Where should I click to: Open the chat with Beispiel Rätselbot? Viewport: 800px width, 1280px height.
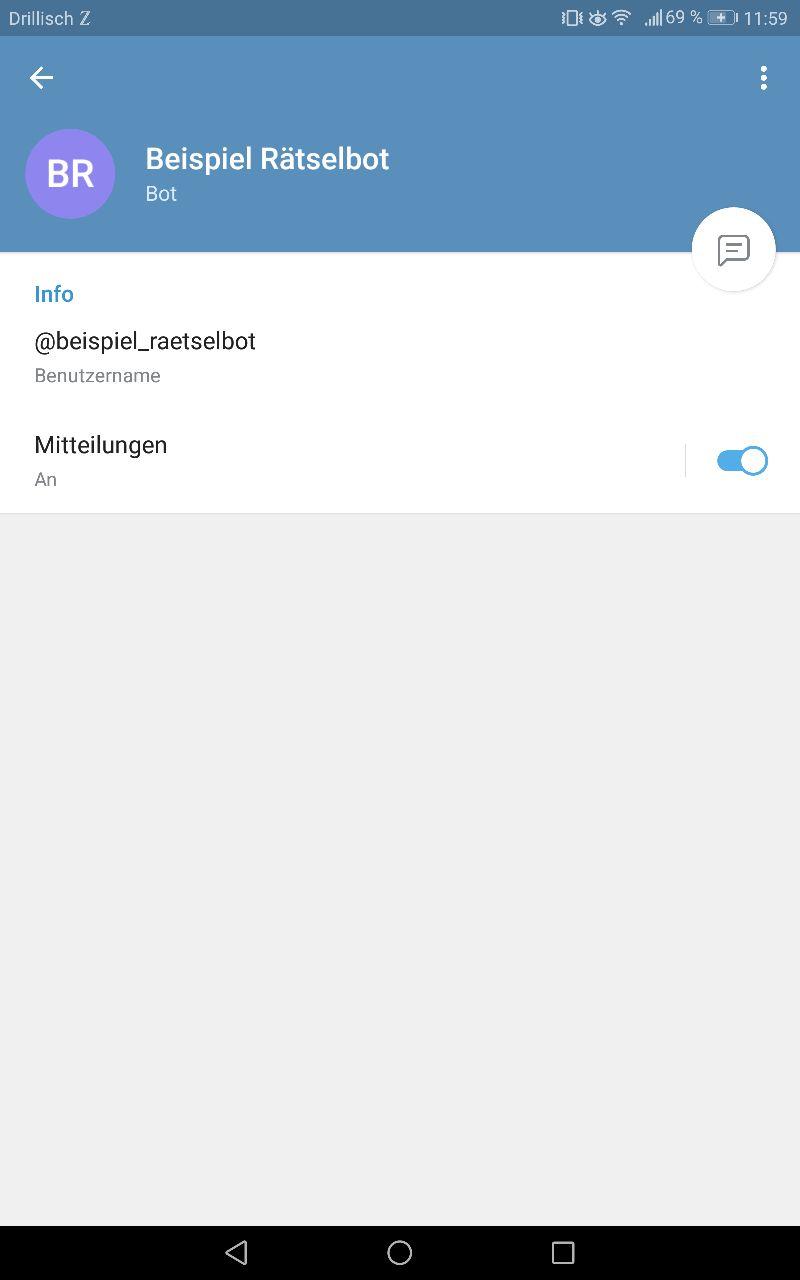point(733,250)
